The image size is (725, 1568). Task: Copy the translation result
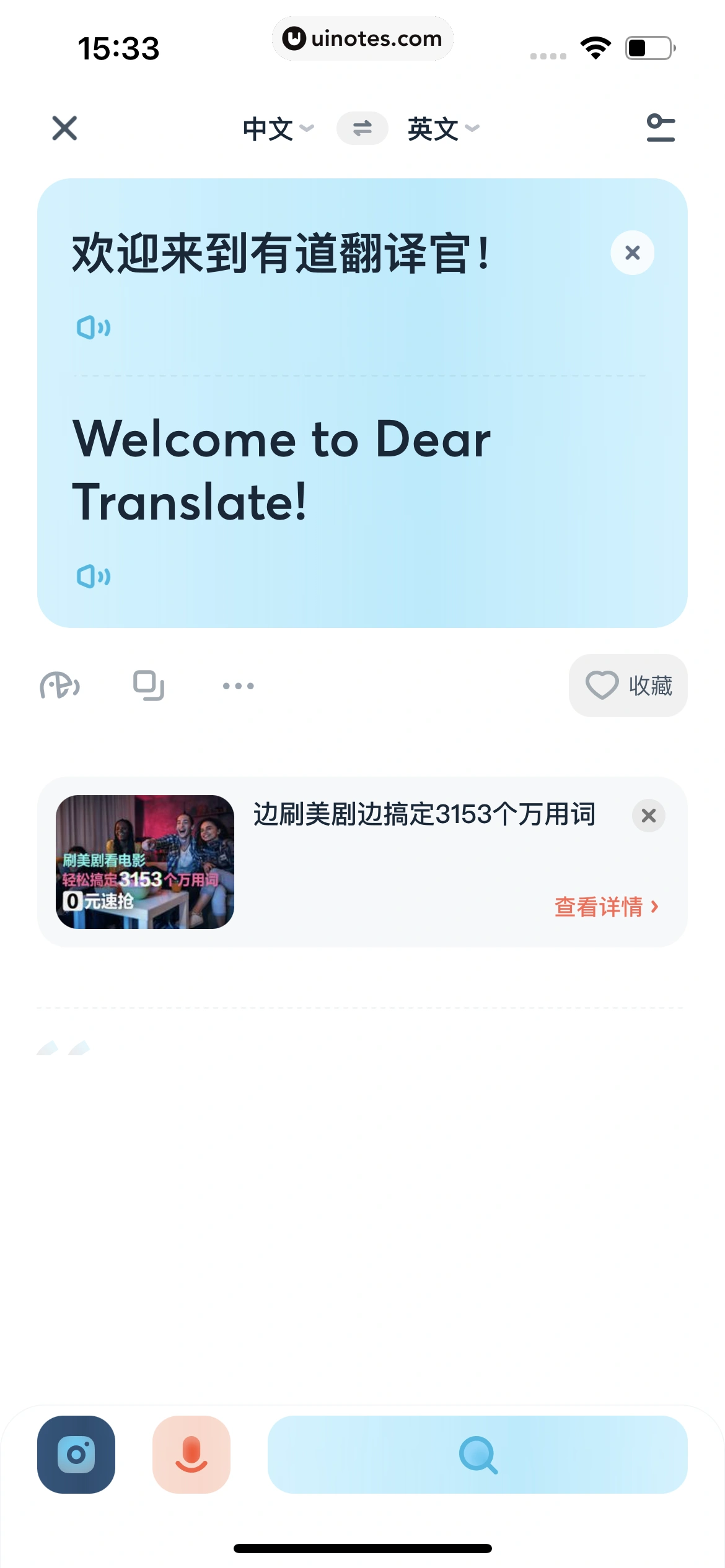[x=148, y=686]
